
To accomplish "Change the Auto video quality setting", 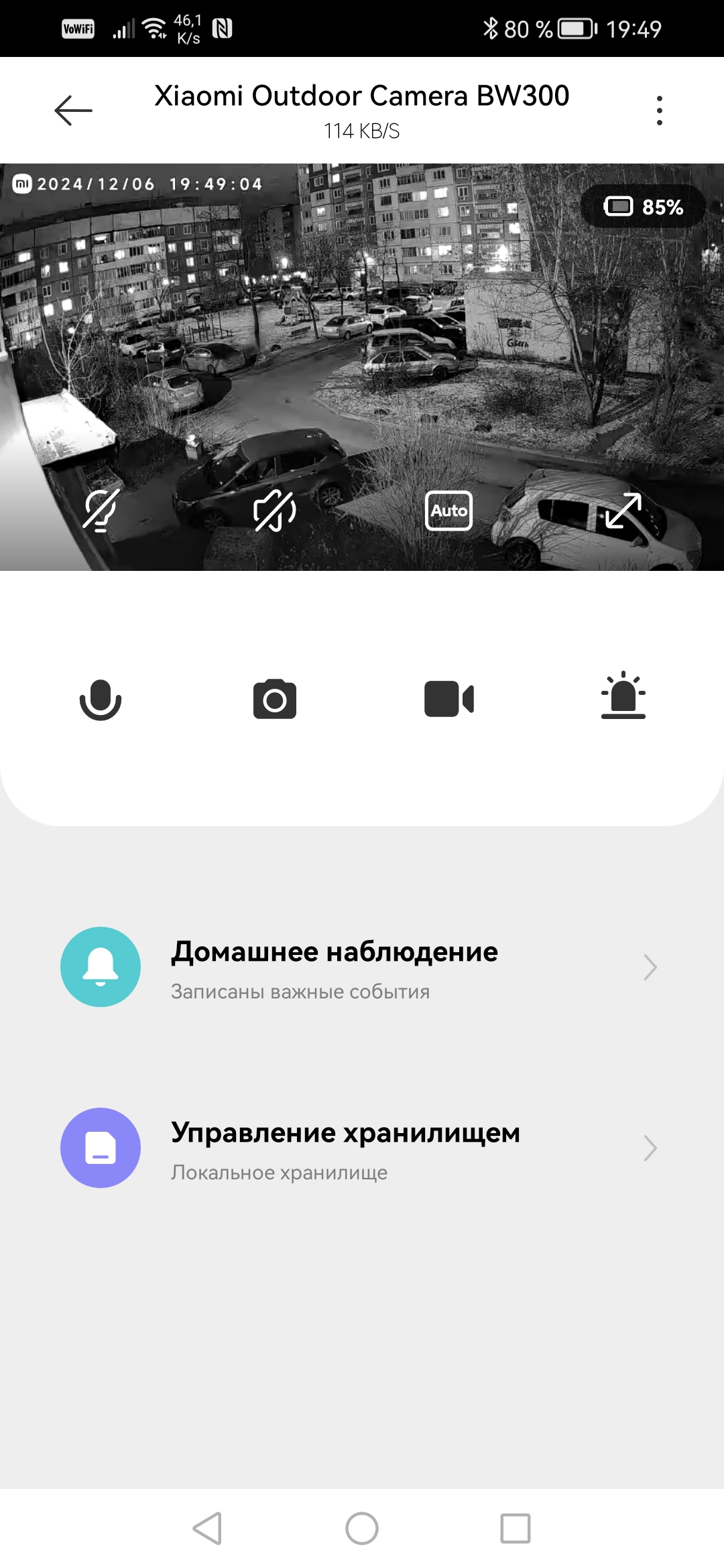I will 448,511.
